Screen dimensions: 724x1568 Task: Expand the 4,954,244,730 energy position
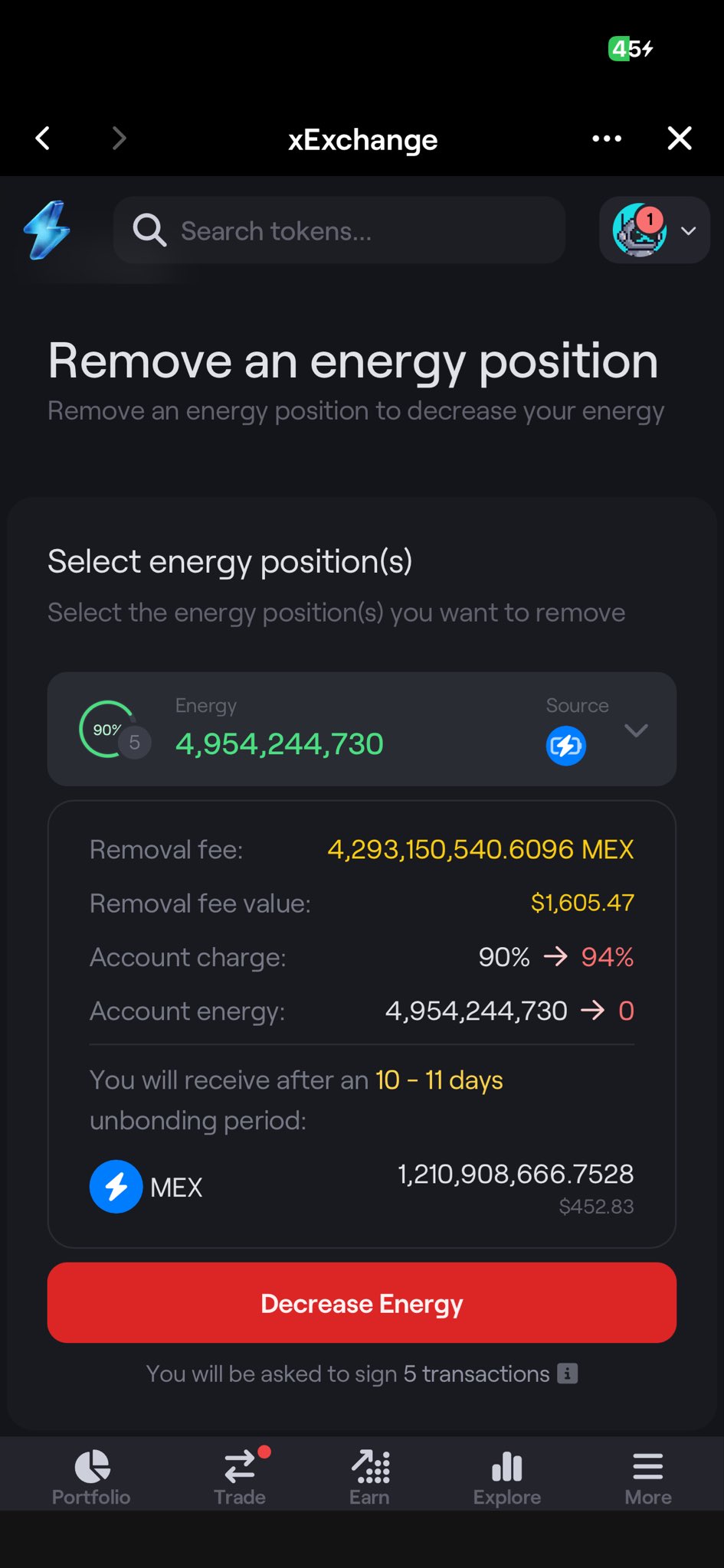click(x=636, y=730)
